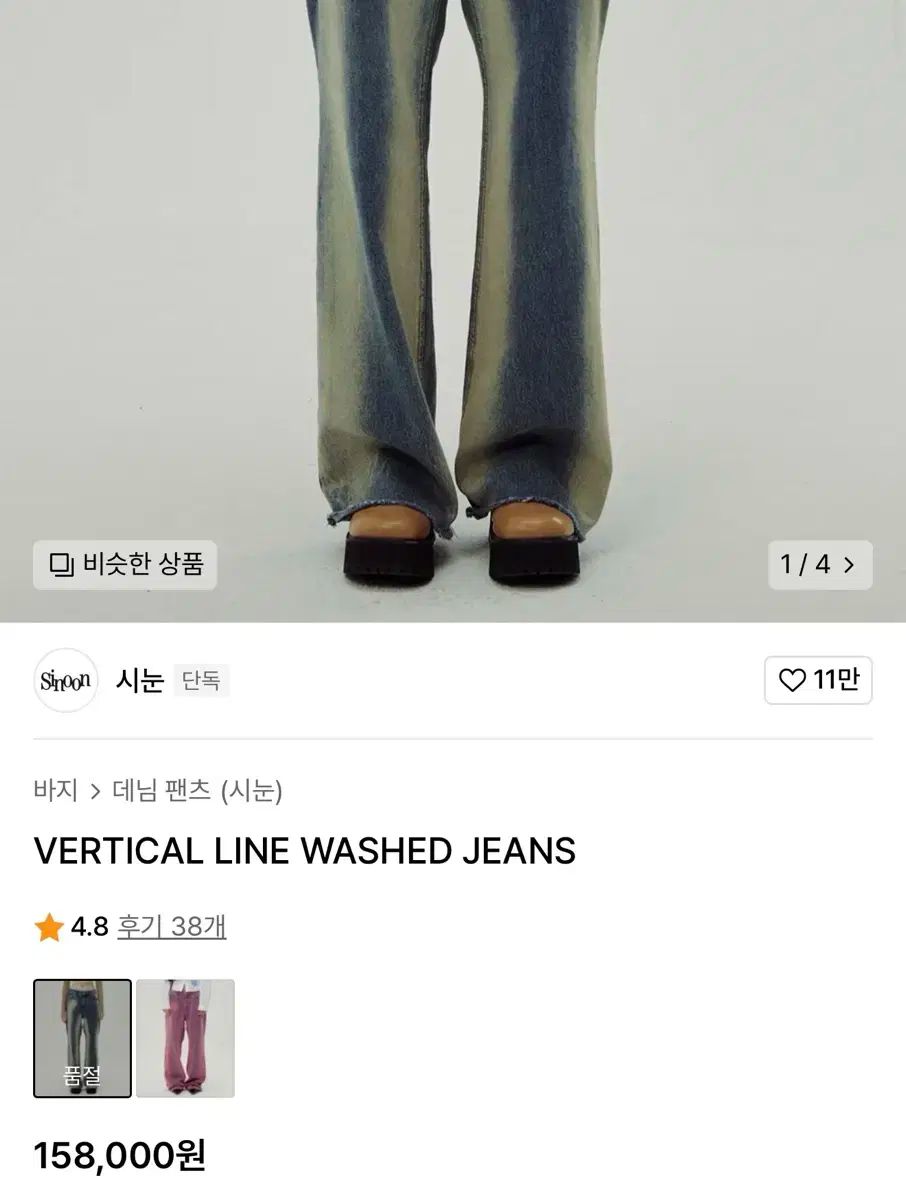Like this product with heart button
This screenshot has width=906, height=1200.
pos(817,681)
